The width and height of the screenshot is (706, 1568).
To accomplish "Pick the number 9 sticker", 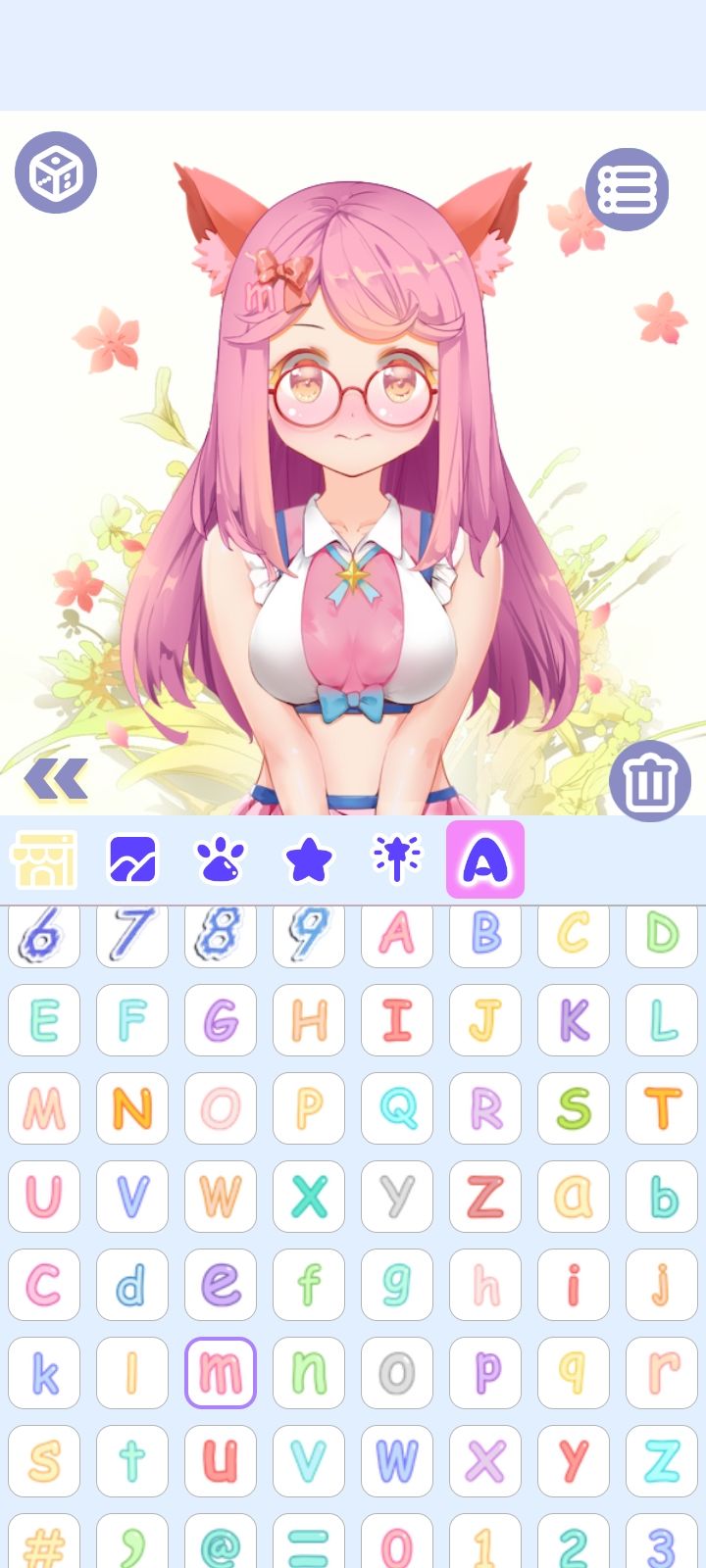I will coord(309,932).
